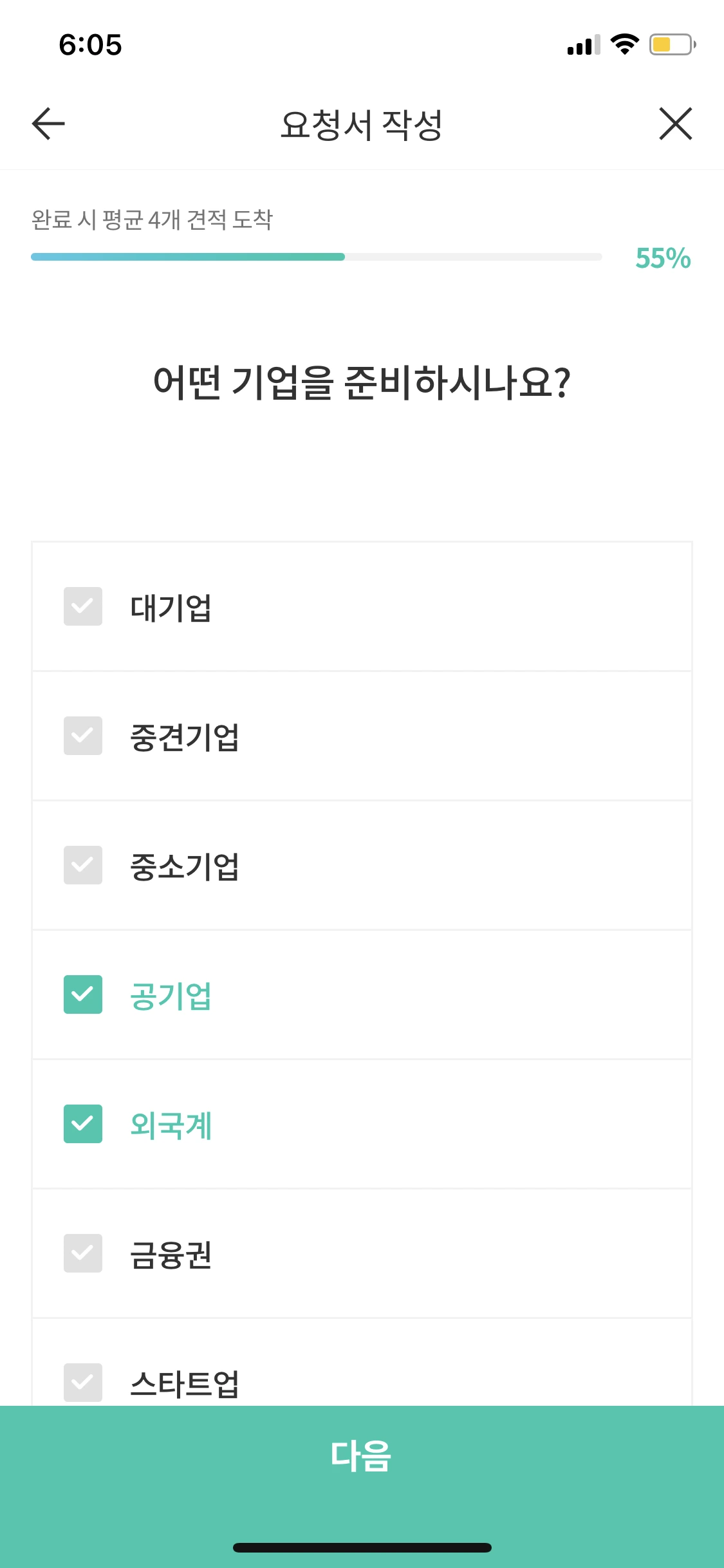Enable the 중견기업 option

82,736
